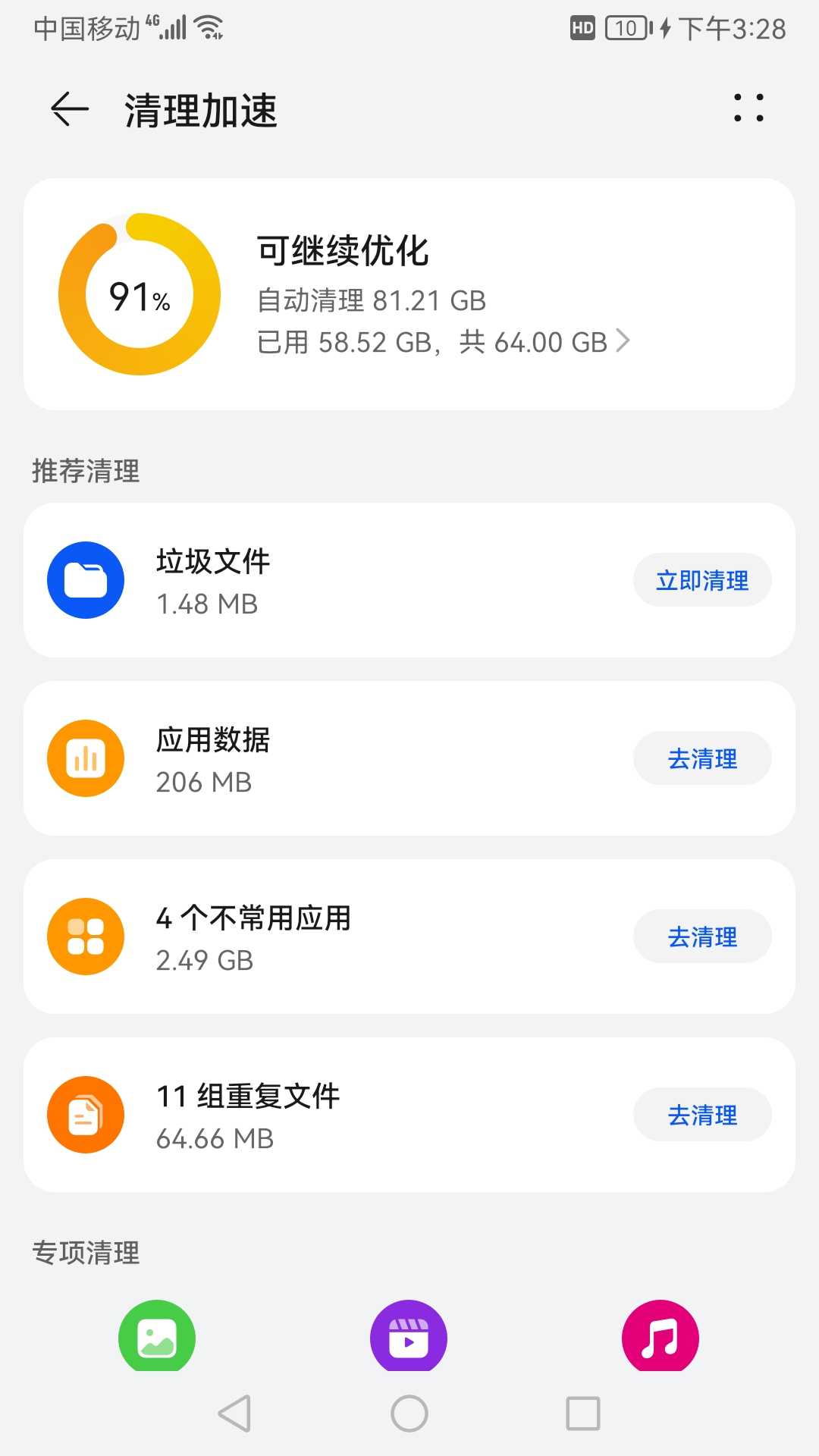Tap 去清理 for 4 个不常用应用
The image size is (819, 1456).
point(702,937)
